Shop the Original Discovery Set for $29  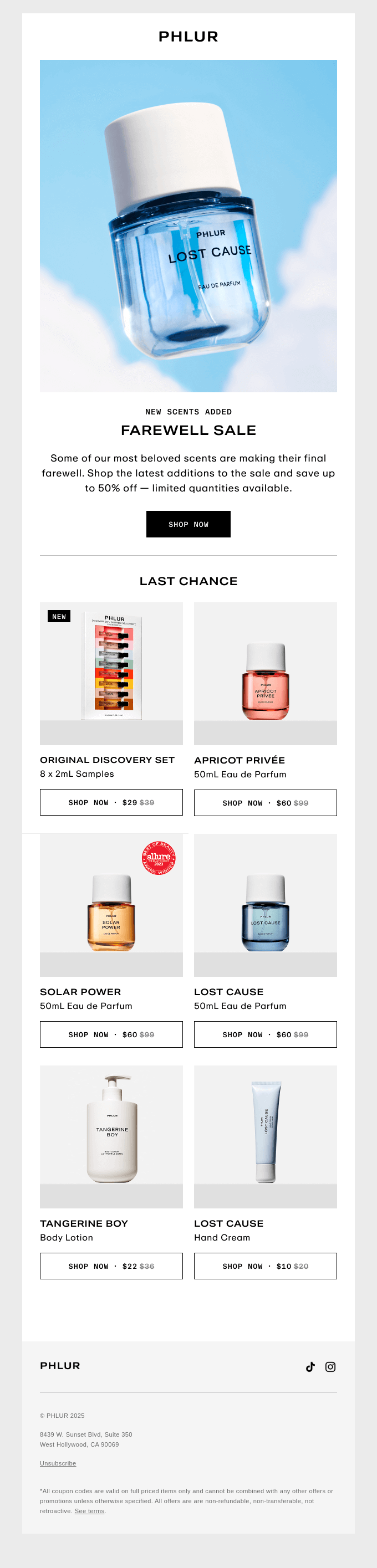click(x=111, y=802)
